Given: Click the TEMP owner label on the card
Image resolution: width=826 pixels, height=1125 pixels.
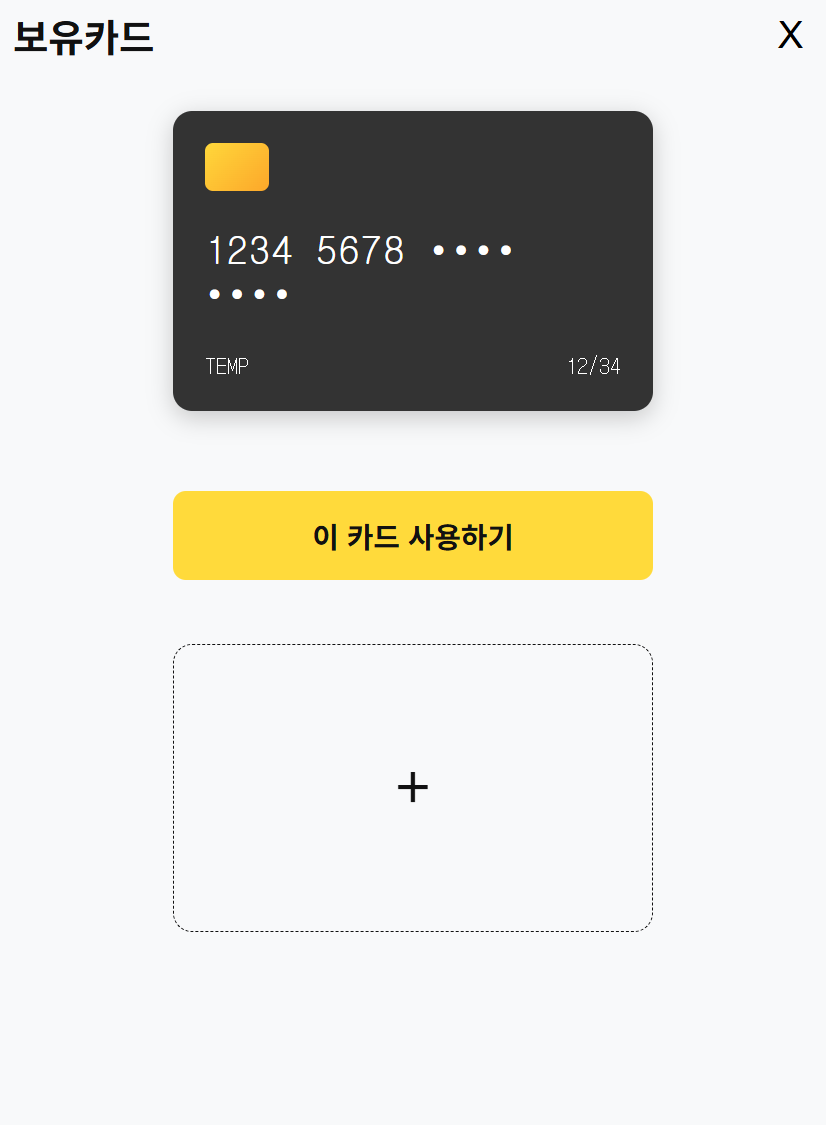Looking at the screenshot, I should point(227,366).
